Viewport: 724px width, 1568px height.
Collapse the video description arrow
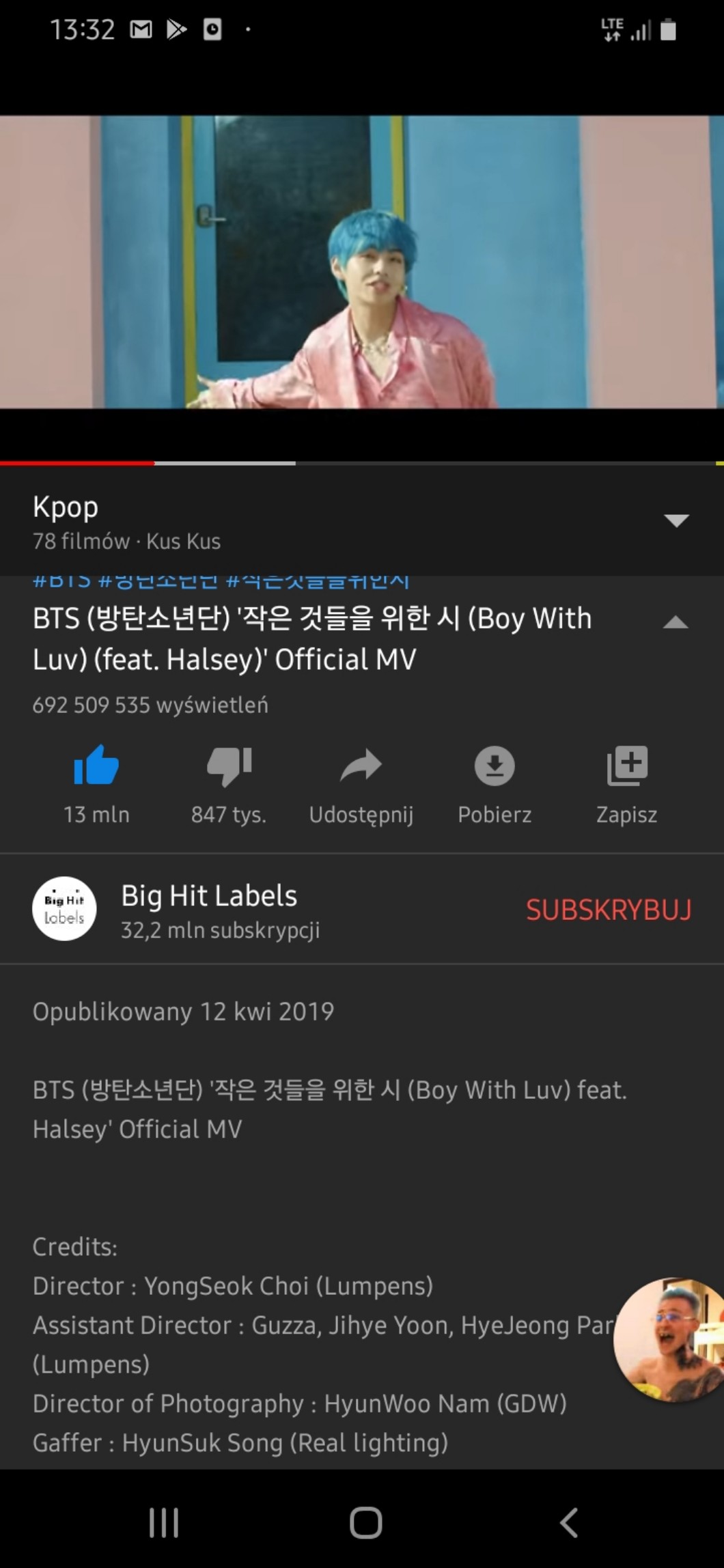pos(676,622)
